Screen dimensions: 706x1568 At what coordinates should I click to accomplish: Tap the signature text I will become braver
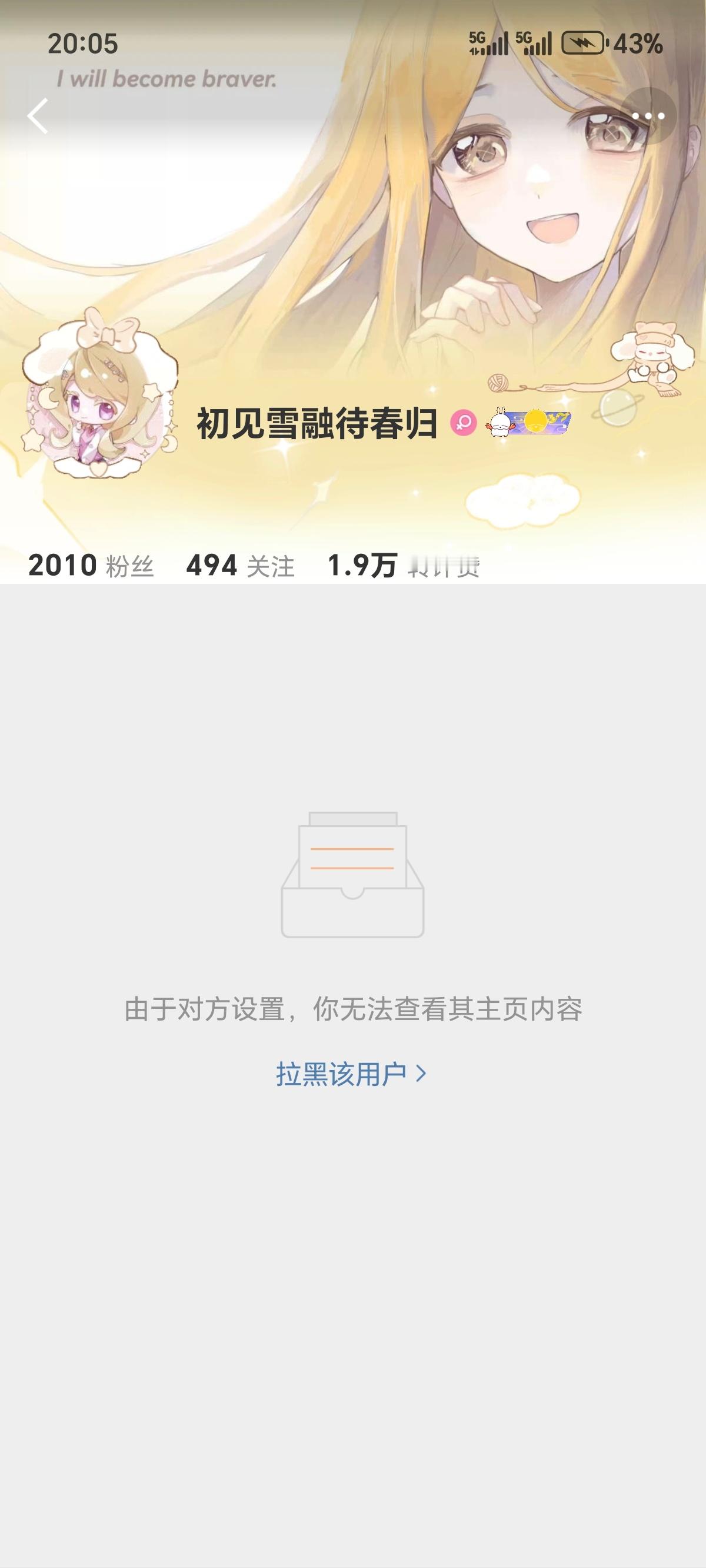point(166,78)
